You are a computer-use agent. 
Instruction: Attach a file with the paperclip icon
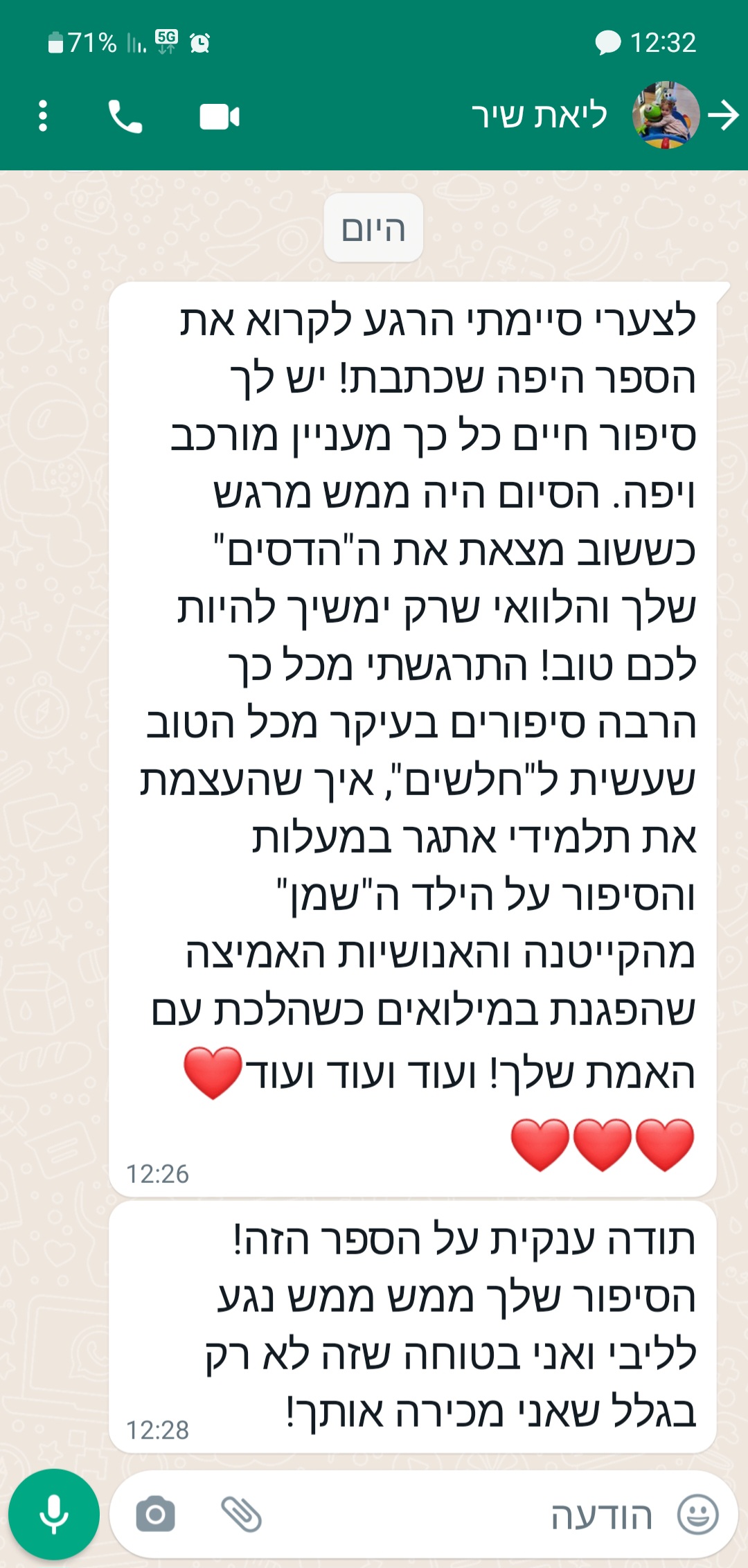tap(241, 1514)
